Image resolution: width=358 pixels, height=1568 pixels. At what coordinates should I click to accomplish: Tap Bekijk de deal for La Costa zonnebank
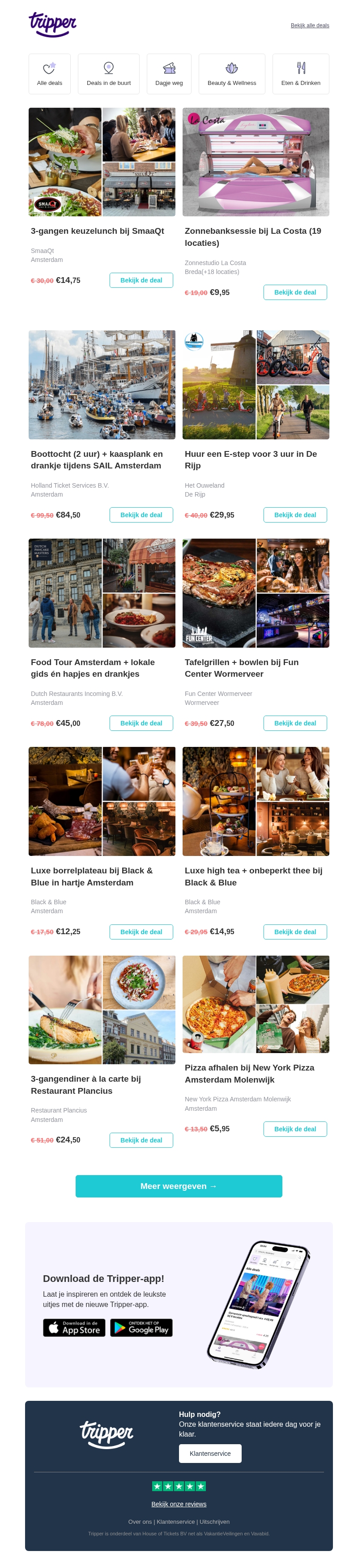[294, 293]
